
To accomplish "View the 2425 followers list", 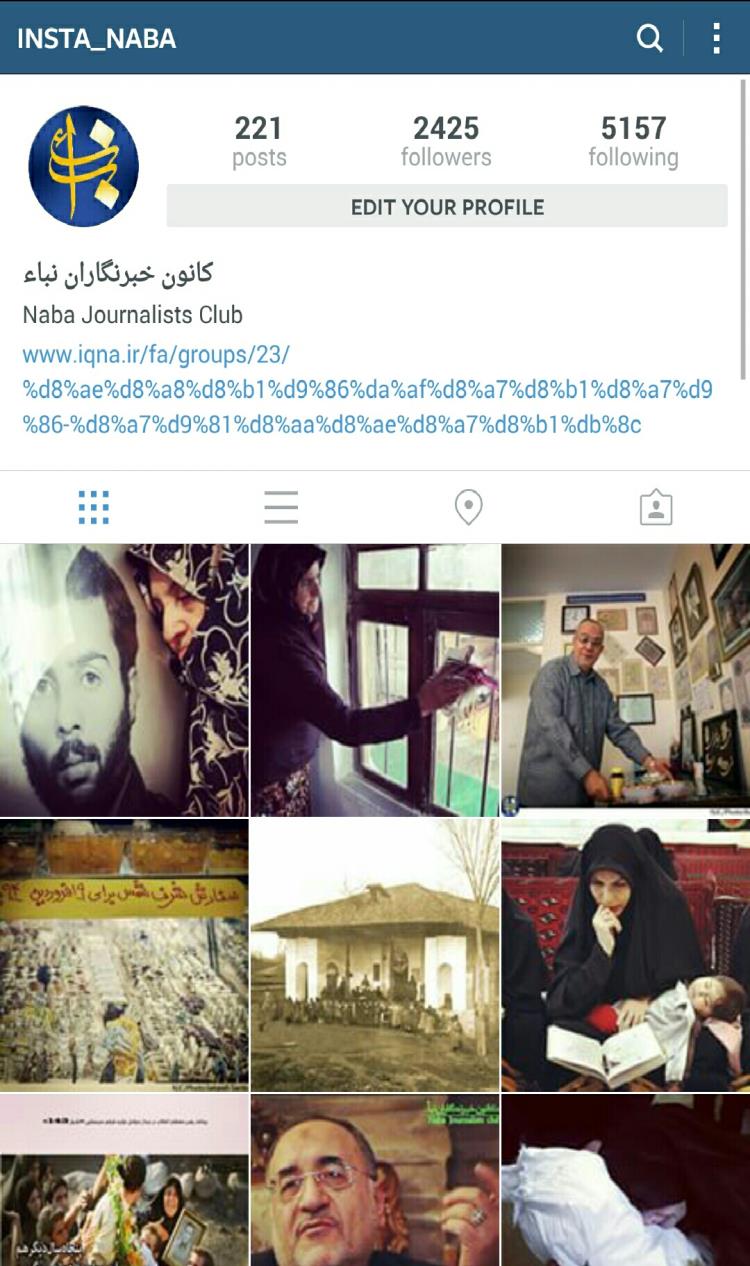I will click(x=446, y=141).
